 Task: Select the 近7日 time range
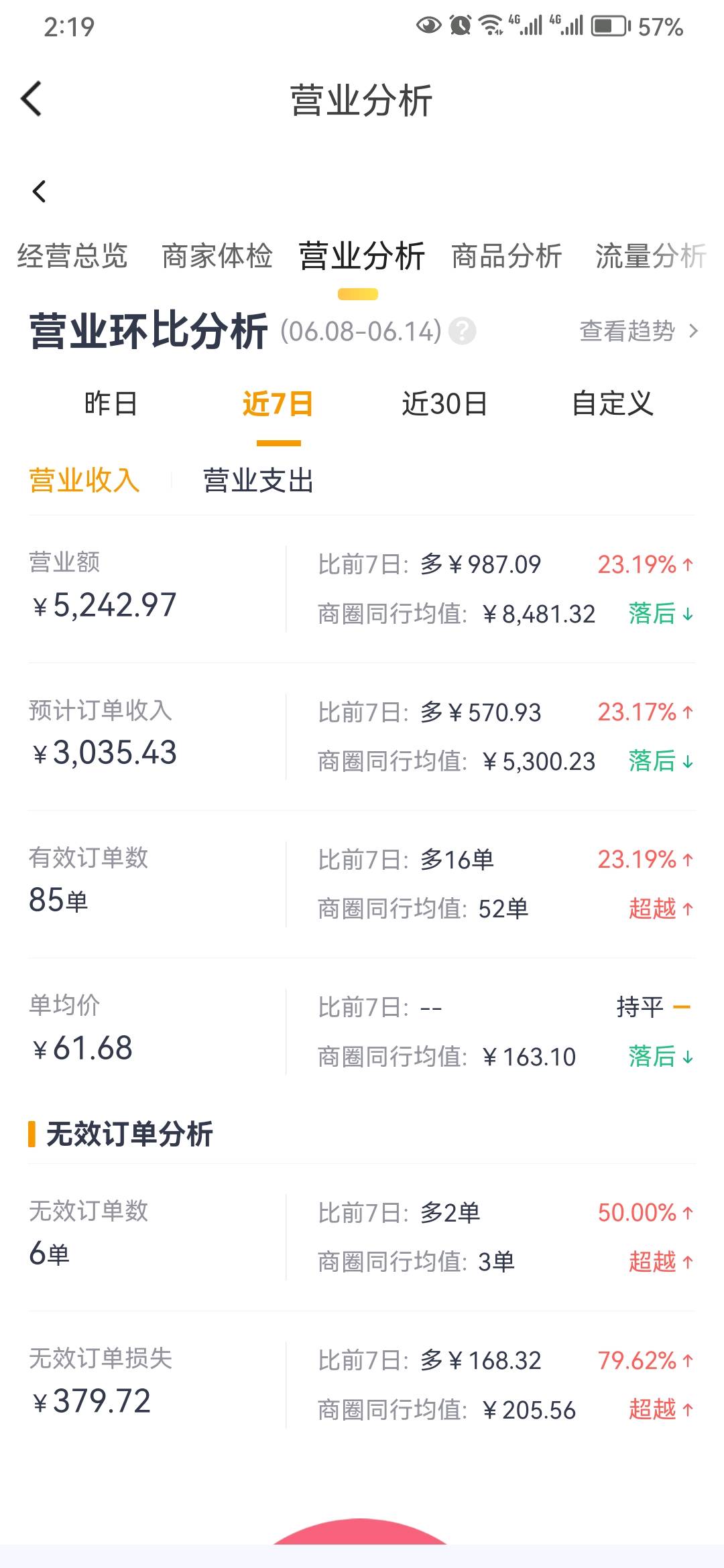pyautogui.click(x=278, y=404)
